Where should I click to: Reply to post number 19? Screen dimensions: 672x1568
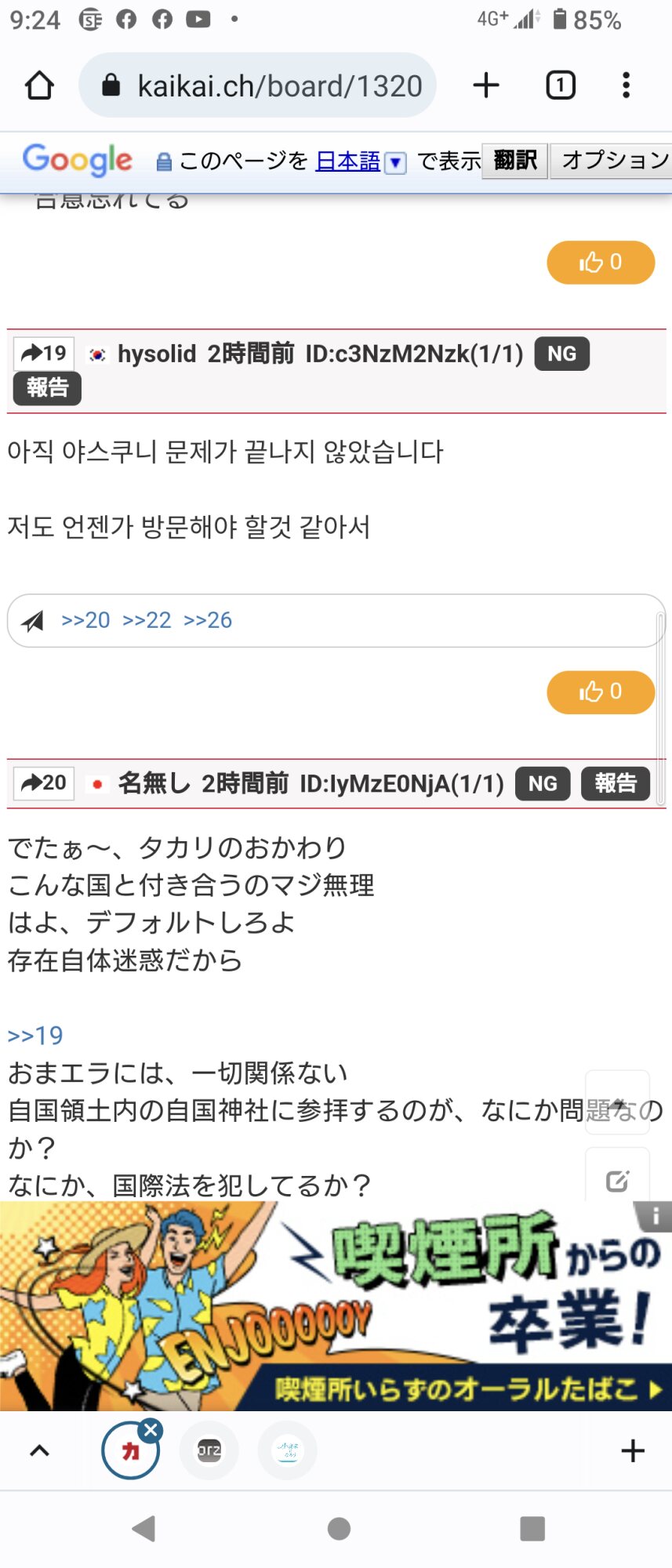[x=44, y=354]
